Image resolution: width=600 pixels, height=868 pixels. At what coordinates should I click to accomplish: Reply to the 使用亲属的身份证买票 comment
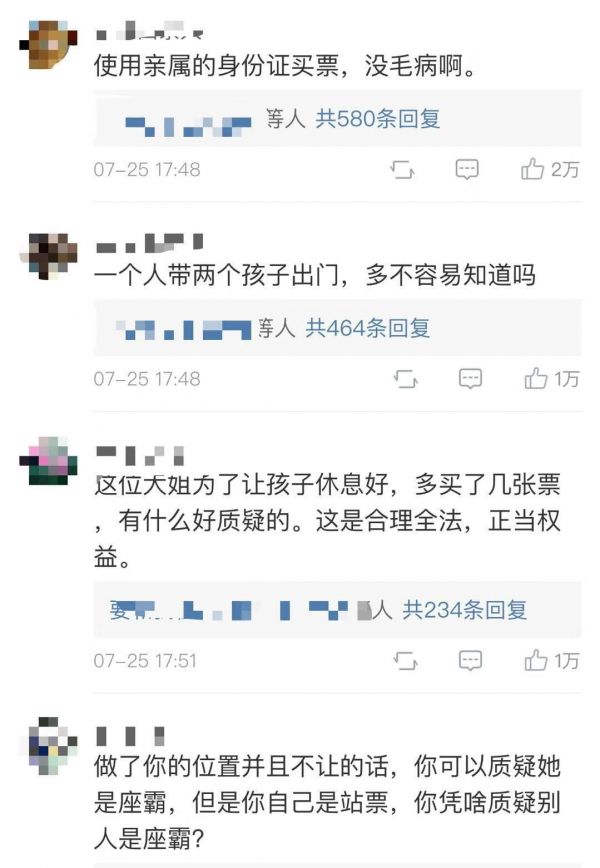click(x=467, y=170)
